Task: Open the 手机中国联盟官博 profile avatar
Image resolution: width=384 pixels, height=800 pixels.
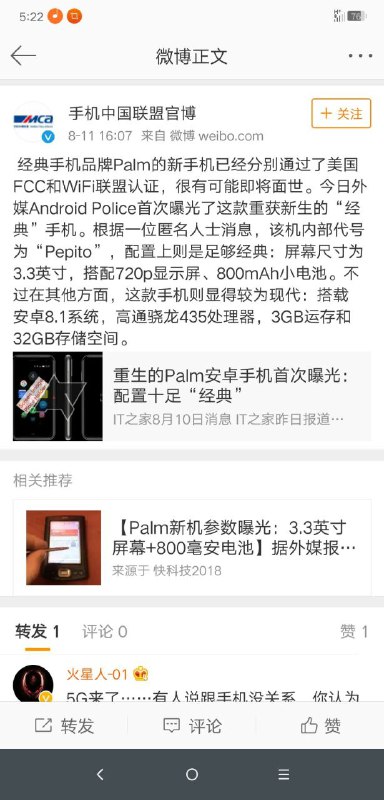Action: 34,122
